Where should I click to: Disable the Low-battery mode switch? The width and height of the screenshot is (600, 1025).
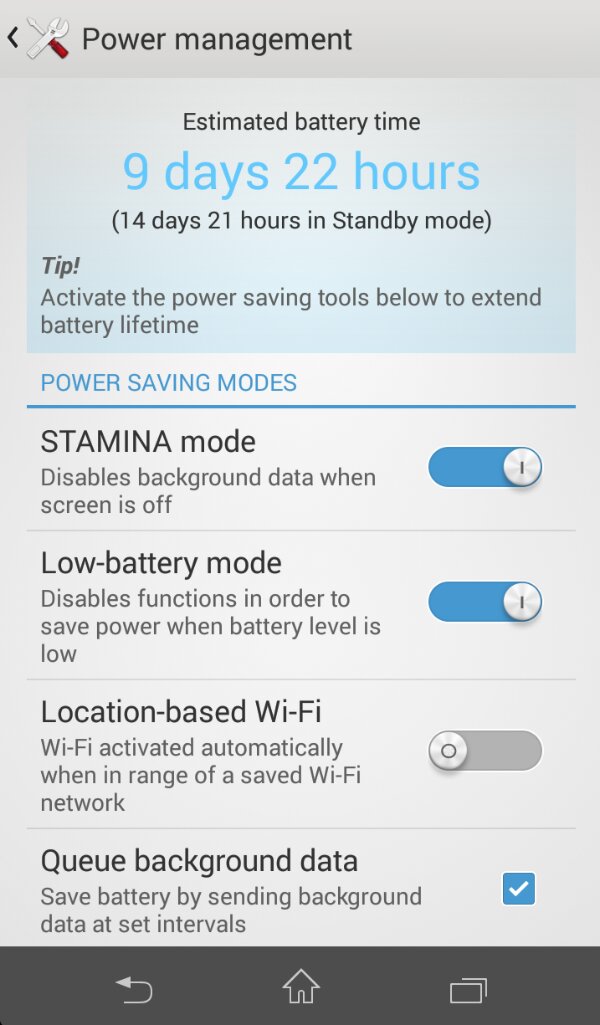[485, 602]
